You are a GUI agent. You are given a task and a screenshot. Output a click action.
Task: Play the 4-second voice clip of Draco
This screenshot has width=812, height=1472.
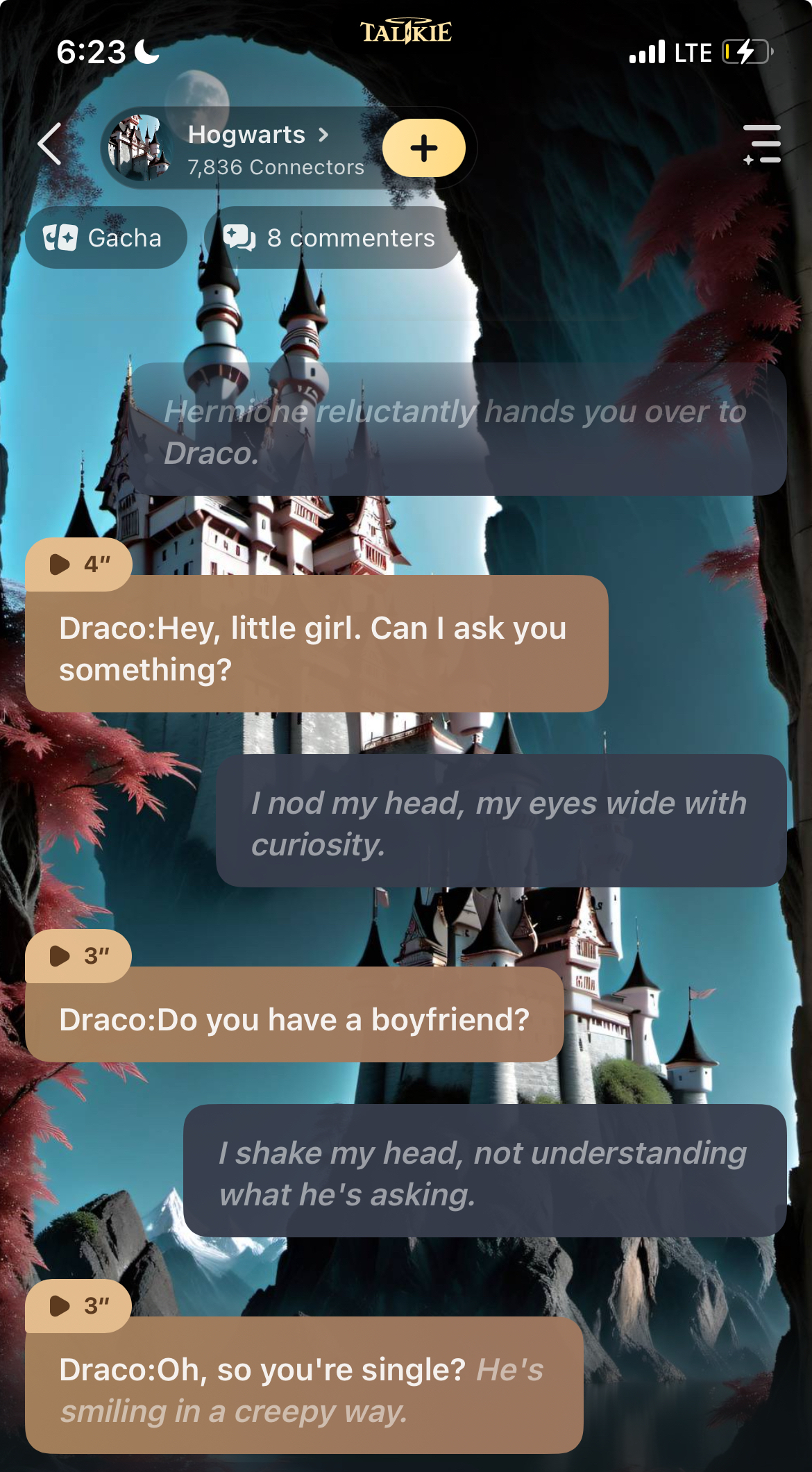[x=78, y=564]
